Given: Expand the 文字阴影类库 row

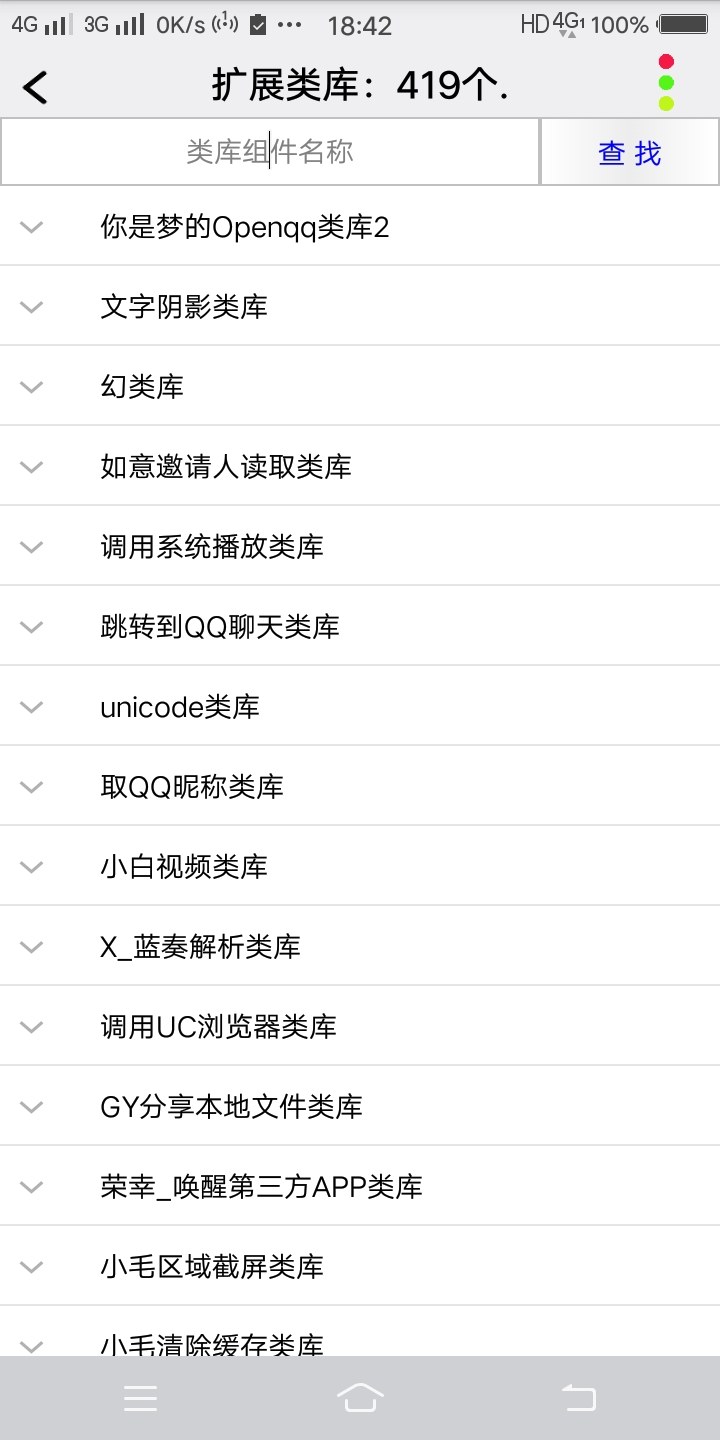Looking at the screenshot, I should [x=360, y=306].
